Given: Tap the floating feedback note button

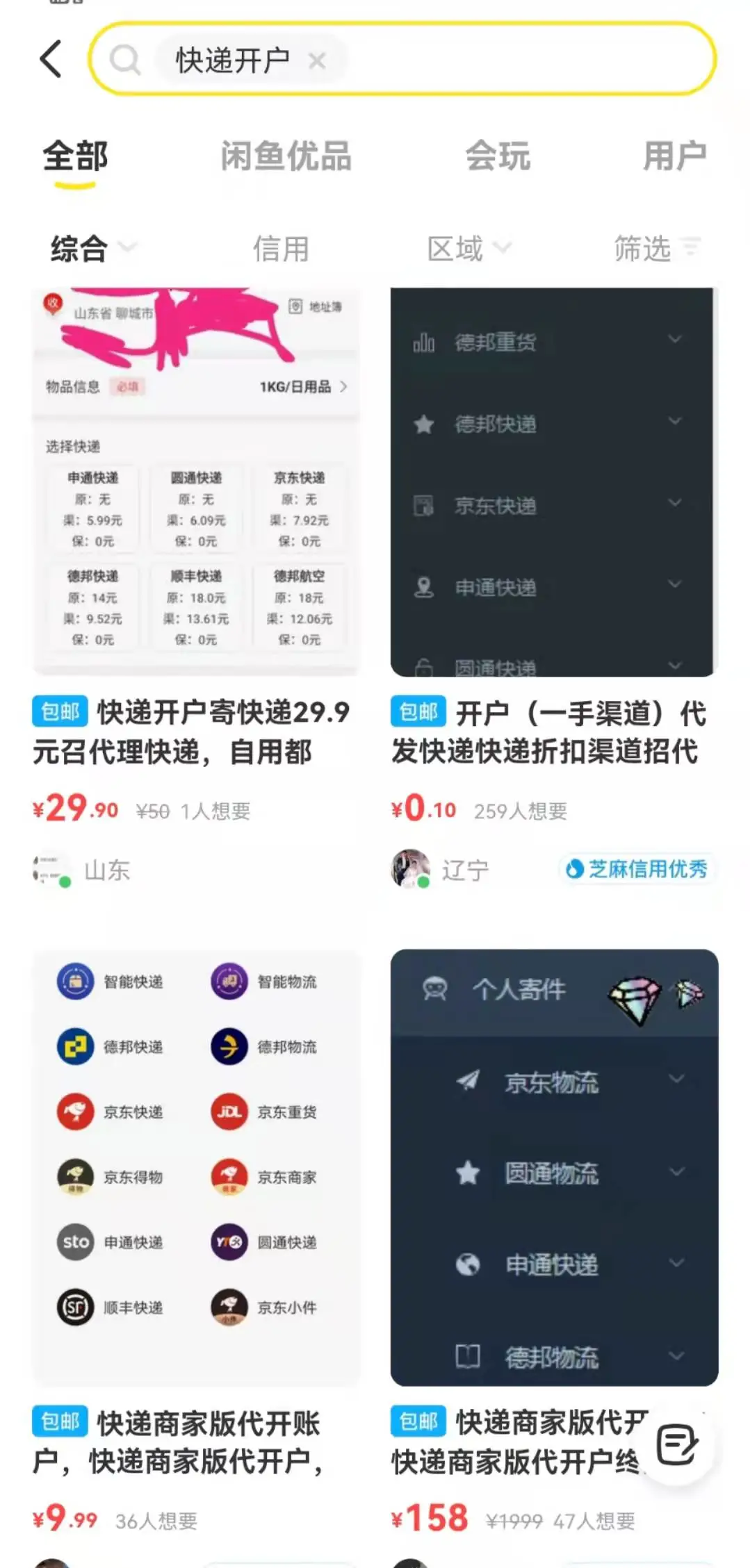Looking at the screenshot, I should [x=676, y=1445].
